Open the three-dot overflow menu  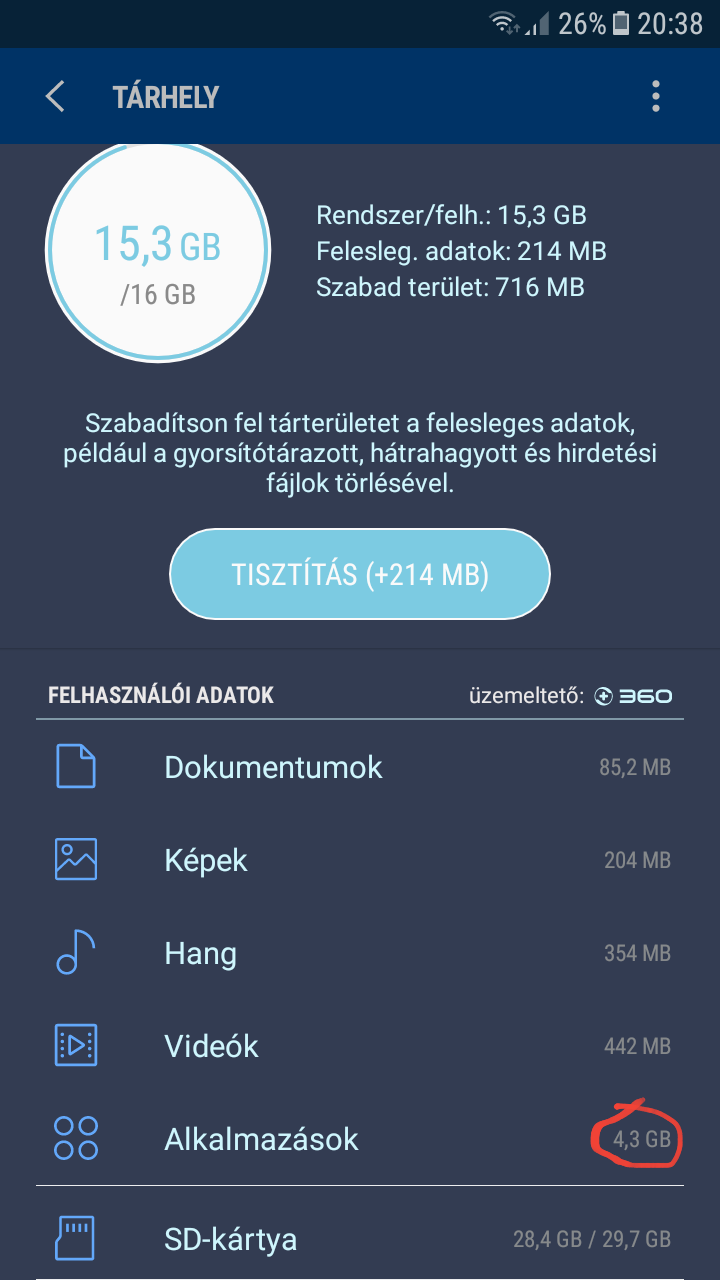pos(656,96)
